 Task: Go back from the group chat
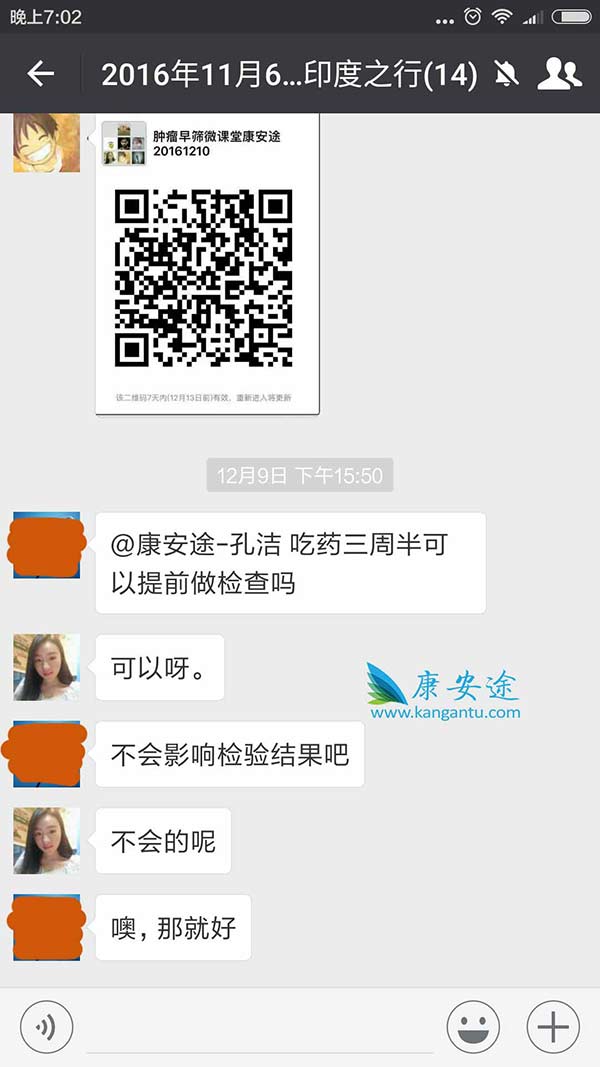[x=40, y=73]
